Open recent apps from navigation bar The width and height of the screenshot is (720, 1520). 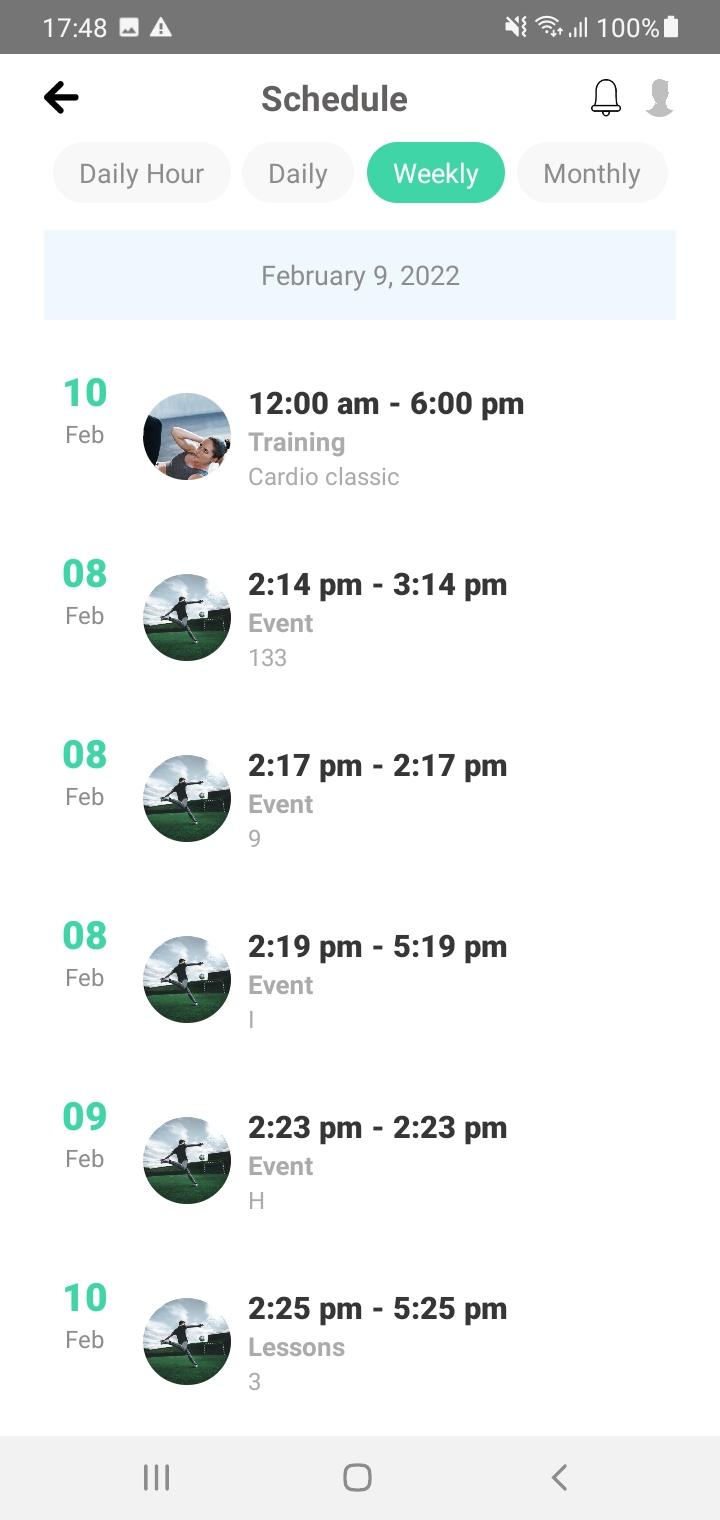156,1477
